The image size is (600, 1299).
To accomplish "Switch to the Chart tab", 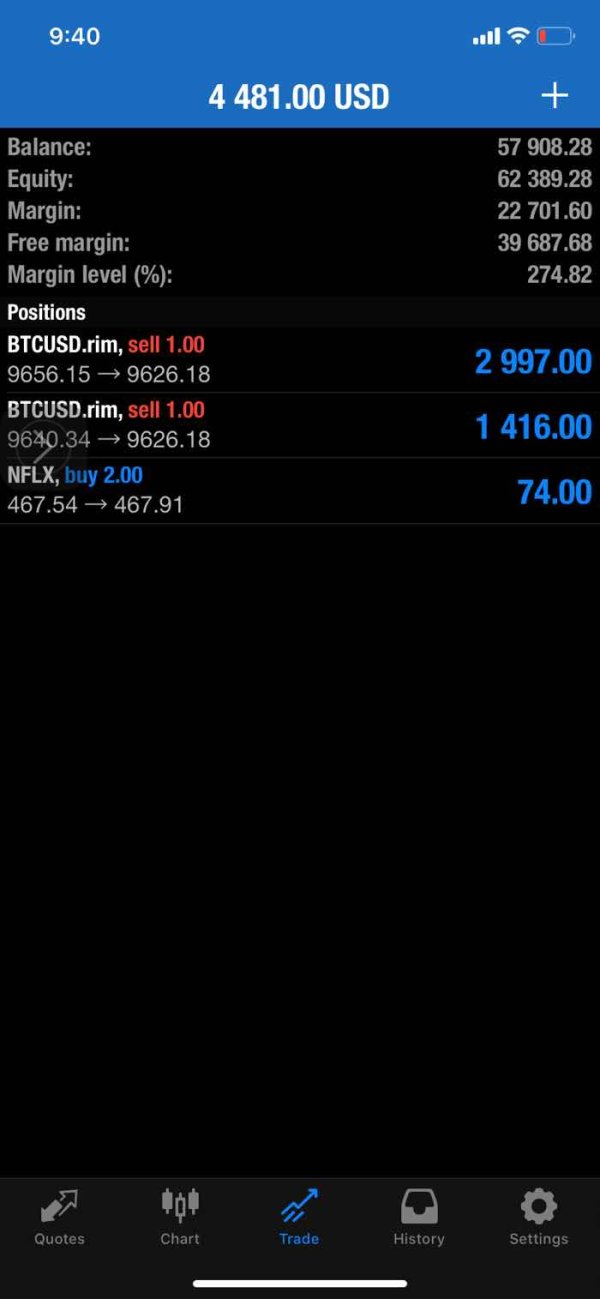I will pyautogui.click(x=180, y=1217).
